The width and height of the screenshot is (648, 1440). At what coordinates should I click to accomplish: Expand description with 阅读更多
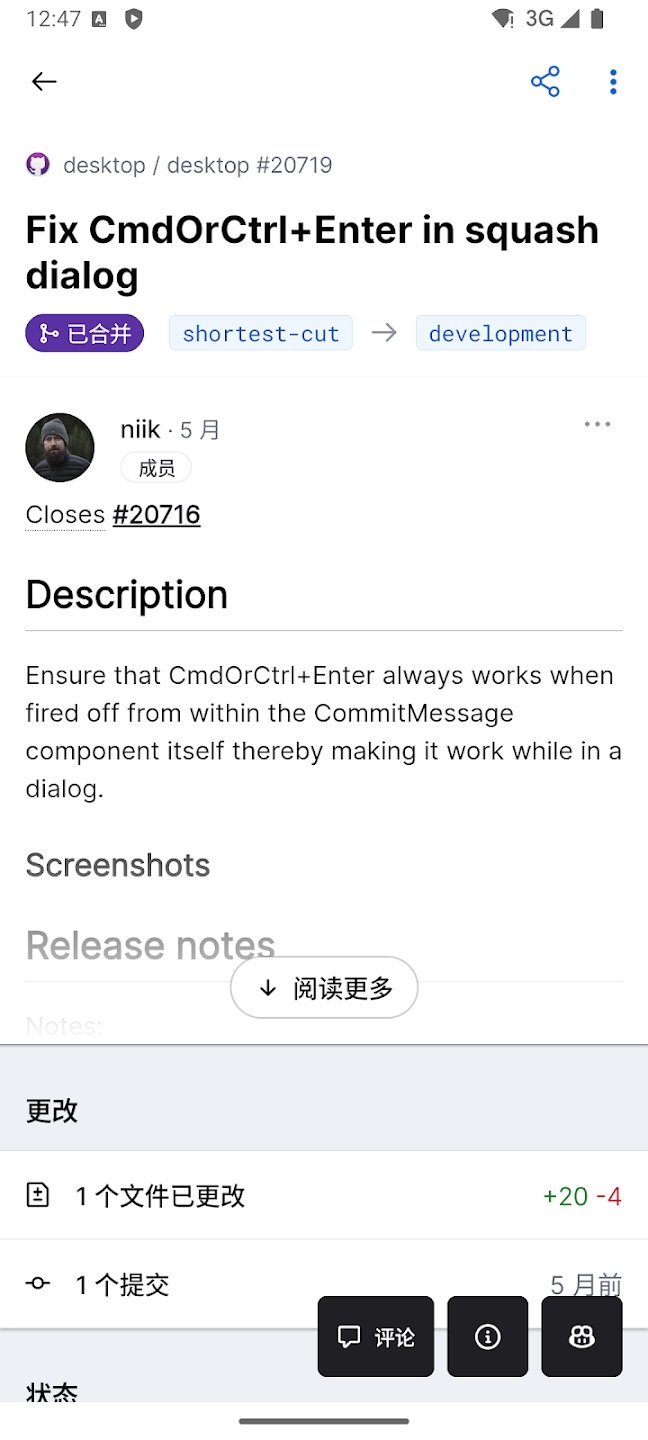[x=324, y=988]
